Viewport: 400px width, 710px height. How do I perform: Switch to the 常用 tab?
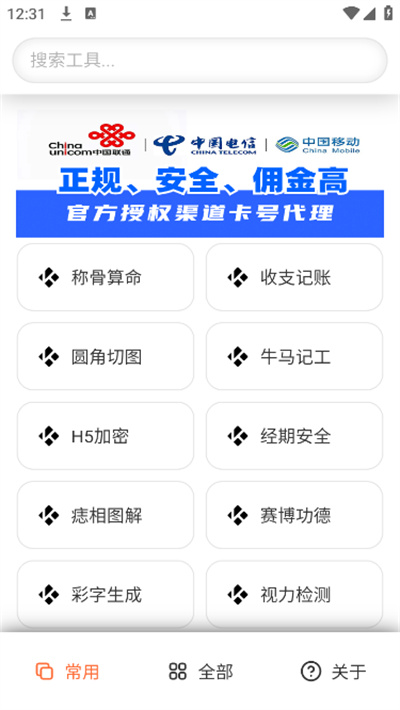(x=67, y=671)
